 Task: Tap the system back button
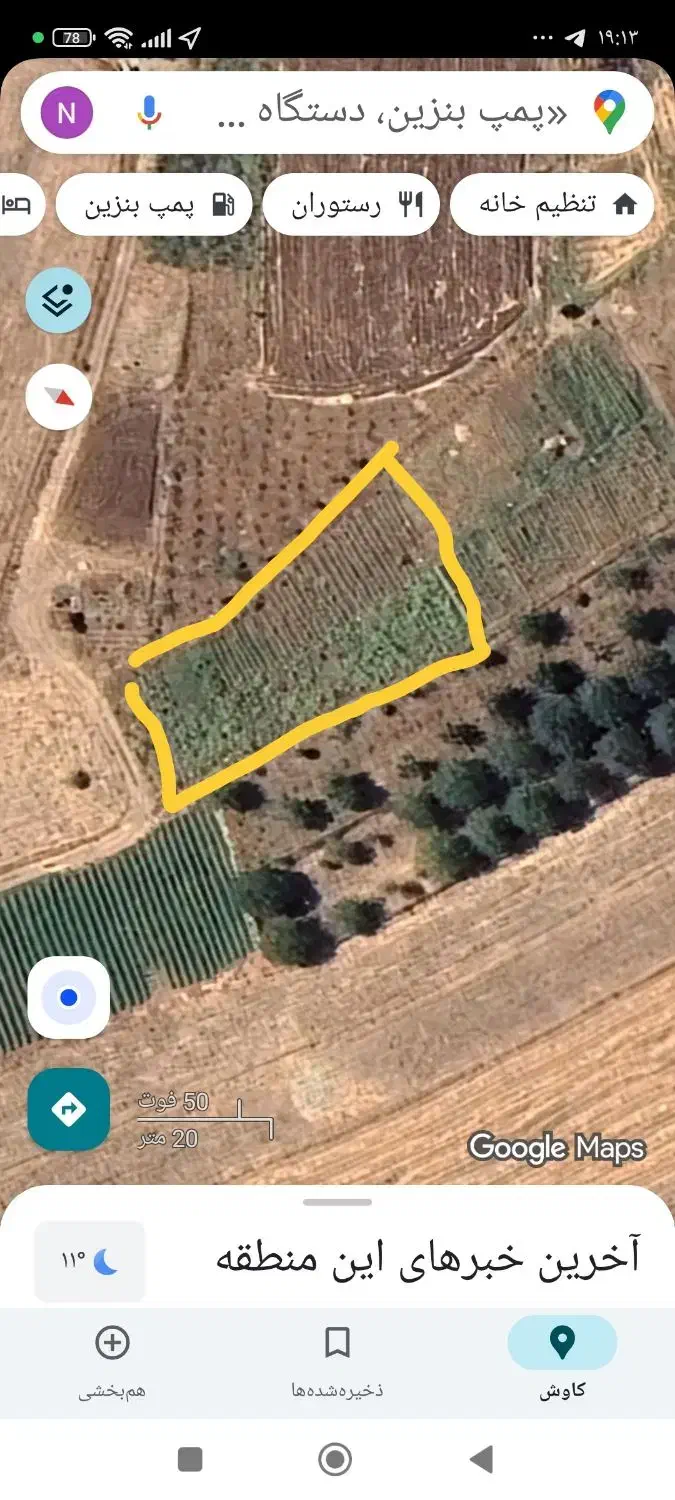(481, 1460)
